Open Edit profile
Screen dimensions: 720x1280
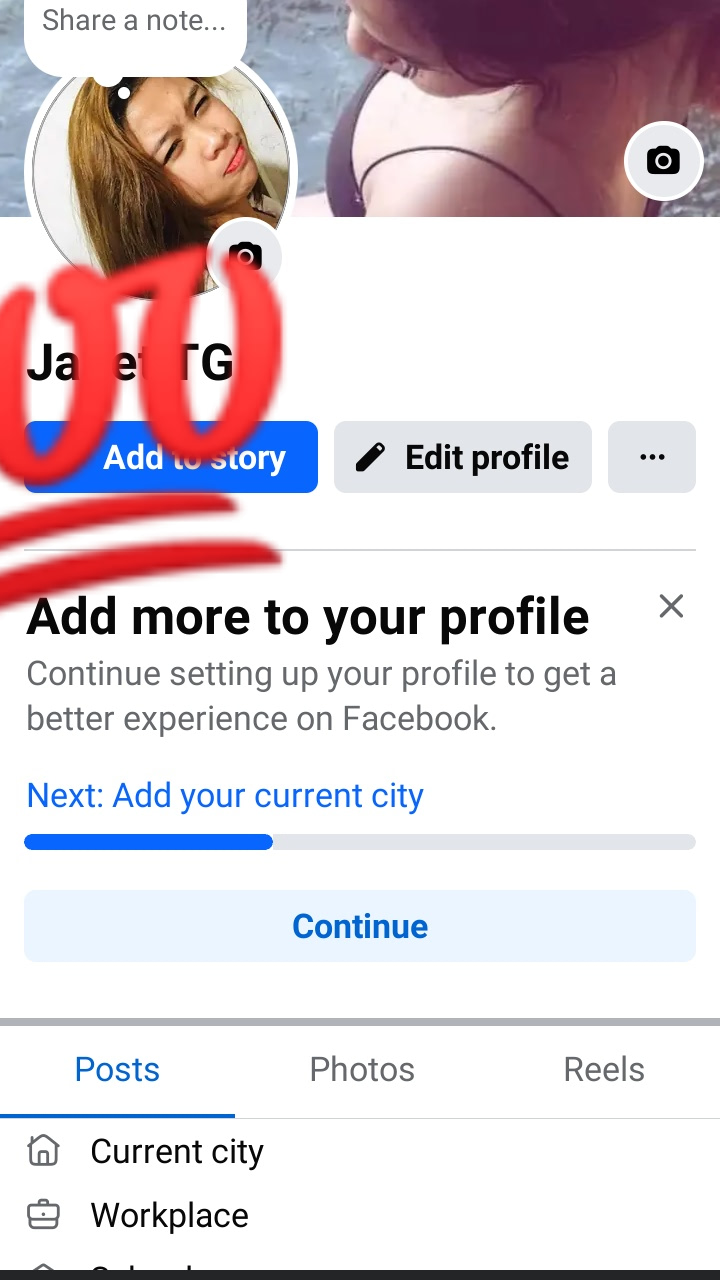[x=463, y=457]
